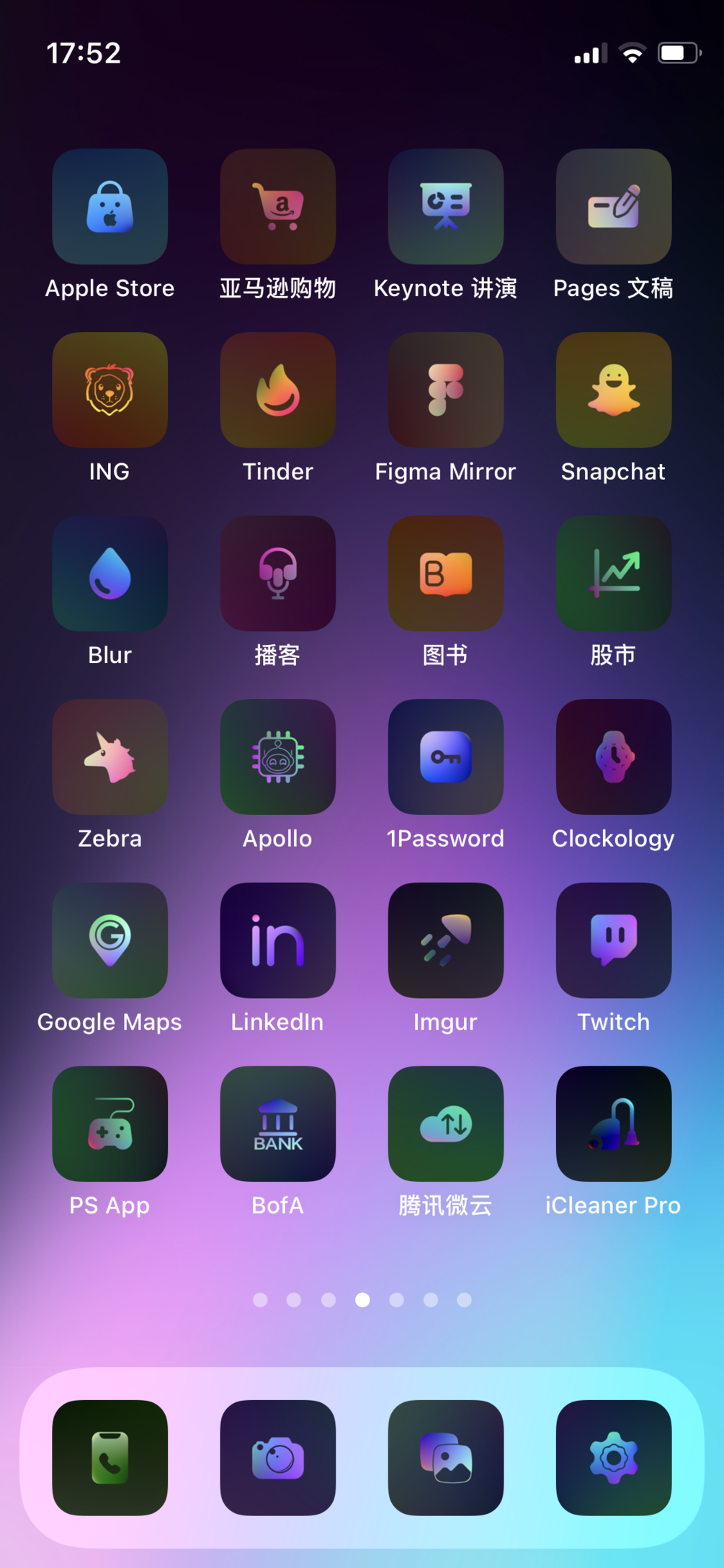Open Settings from the dock
Screen dimensions: 724x1568
(x=613, y=1458)
